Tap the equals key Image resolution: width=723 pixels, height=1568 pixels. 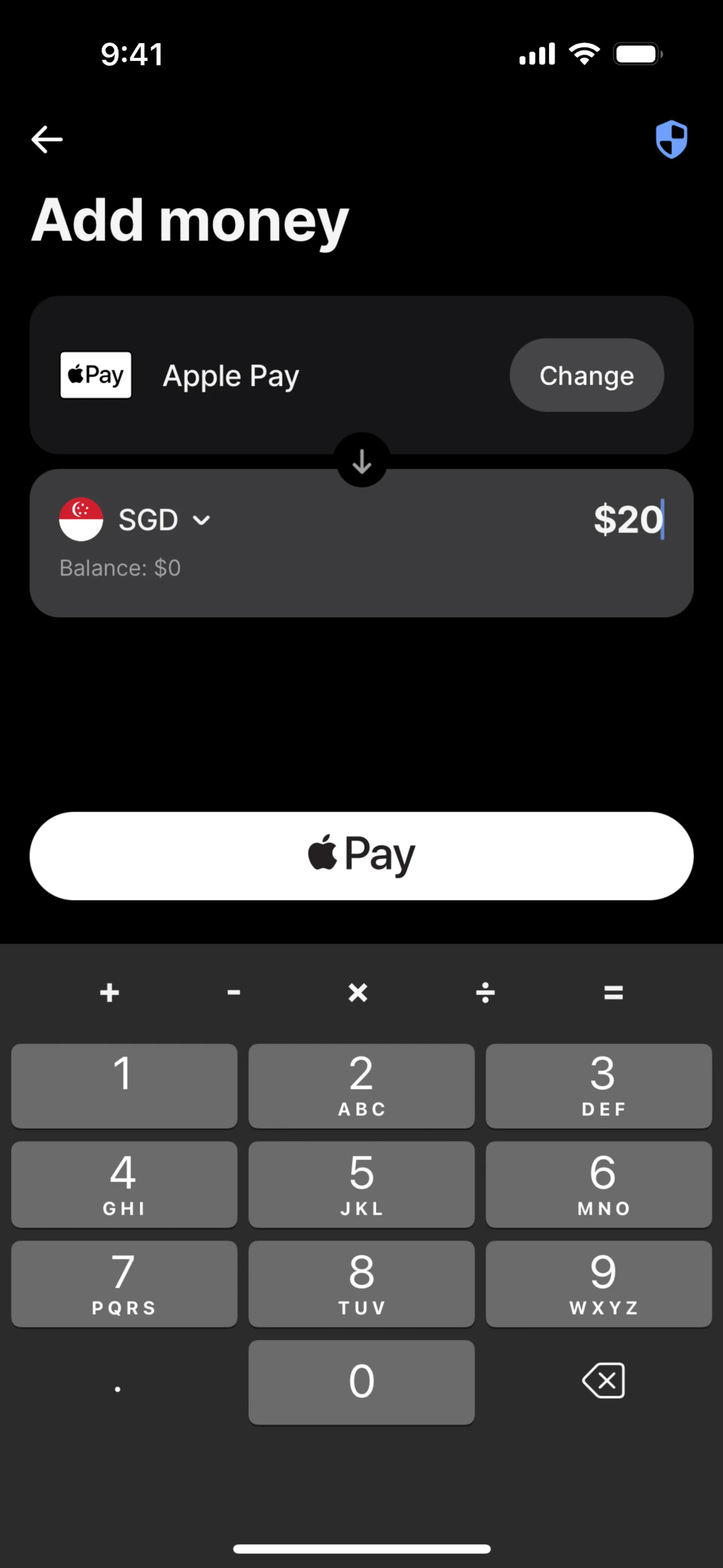(613, 993)
